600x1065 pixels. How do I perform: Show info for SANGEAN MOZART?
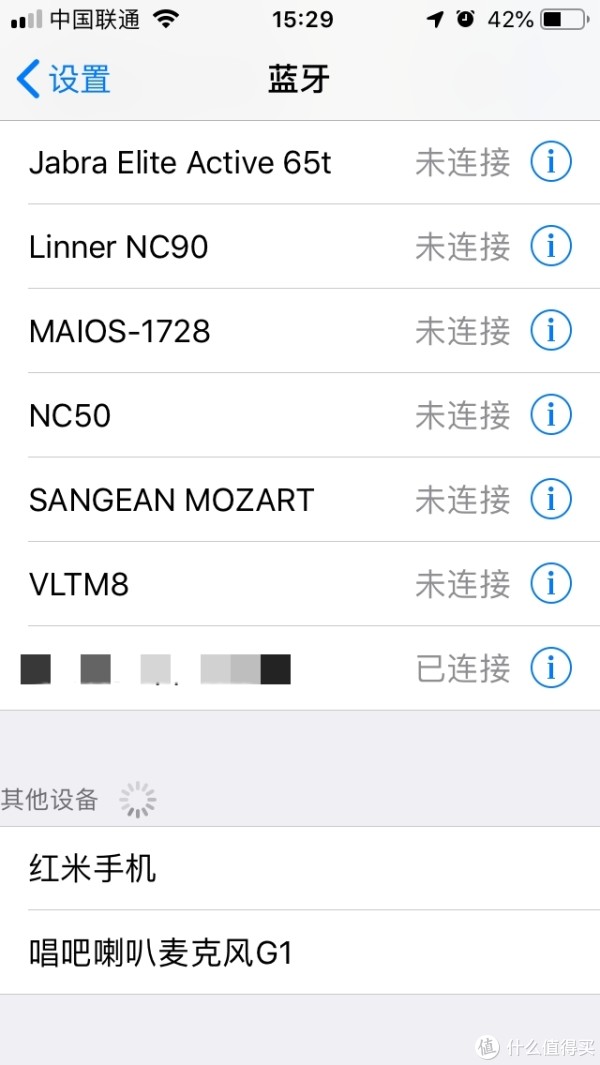551,499
